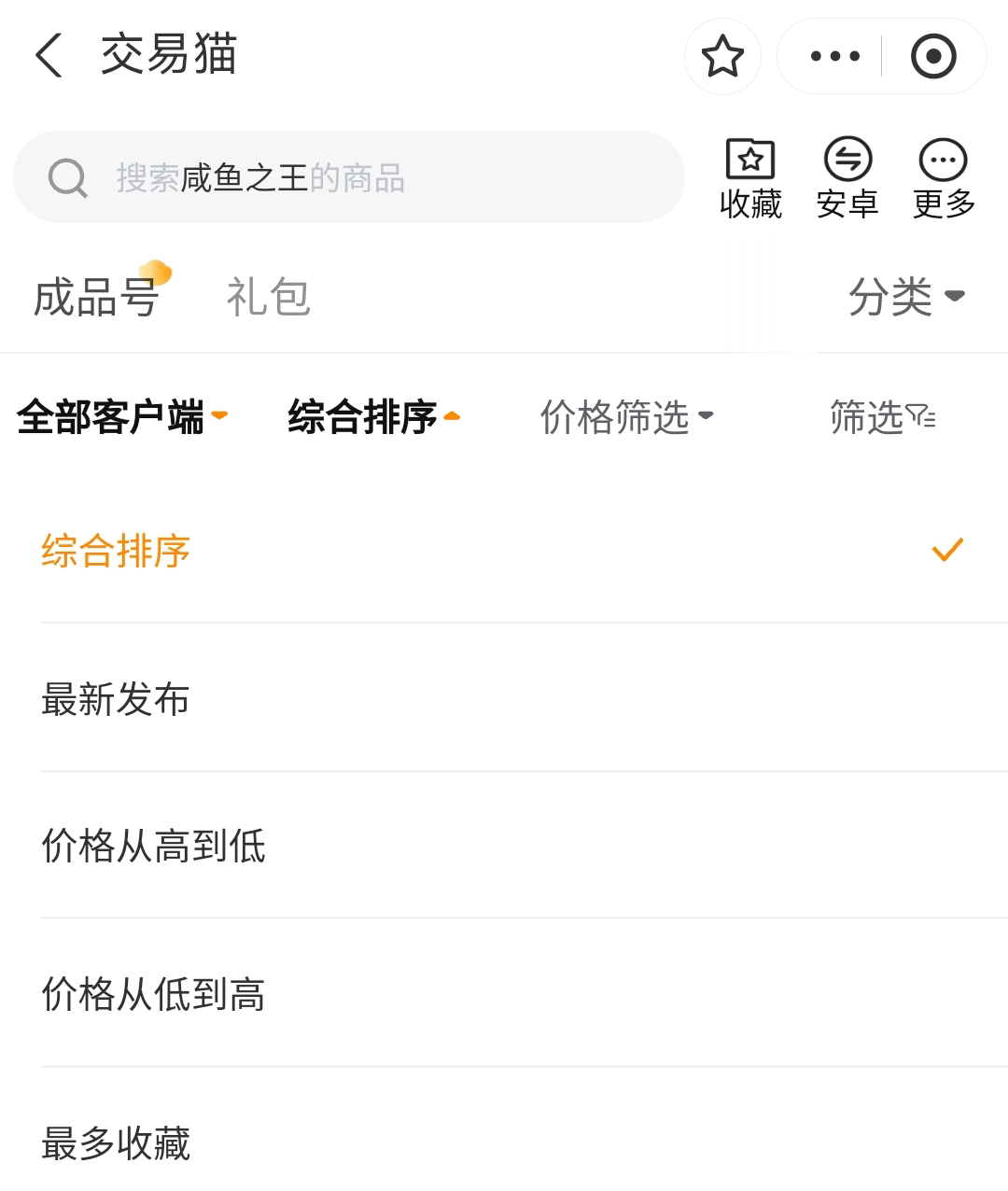
Task: Go back from 交易猫 page
Action: pos(49,55)
